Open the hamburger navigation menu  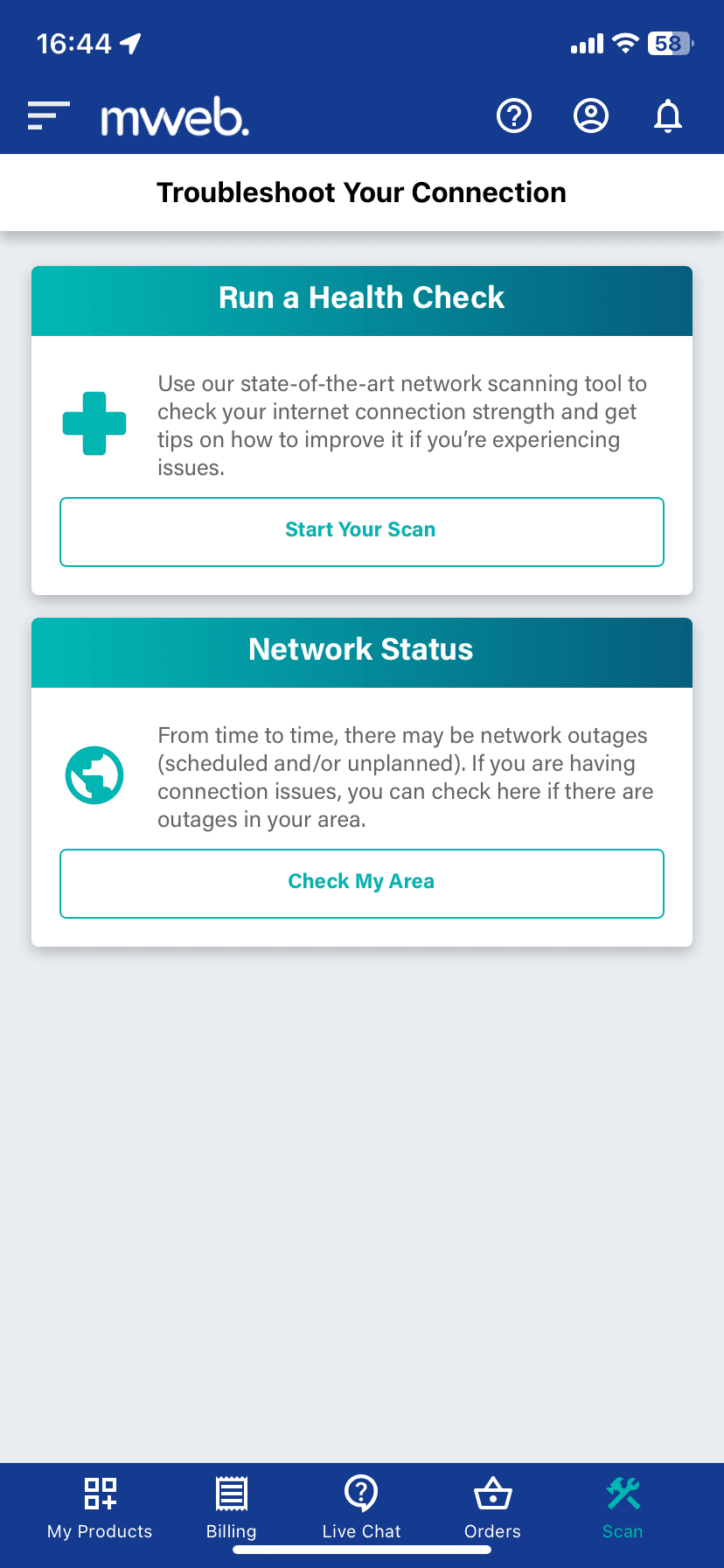click(x=48, y=115)
